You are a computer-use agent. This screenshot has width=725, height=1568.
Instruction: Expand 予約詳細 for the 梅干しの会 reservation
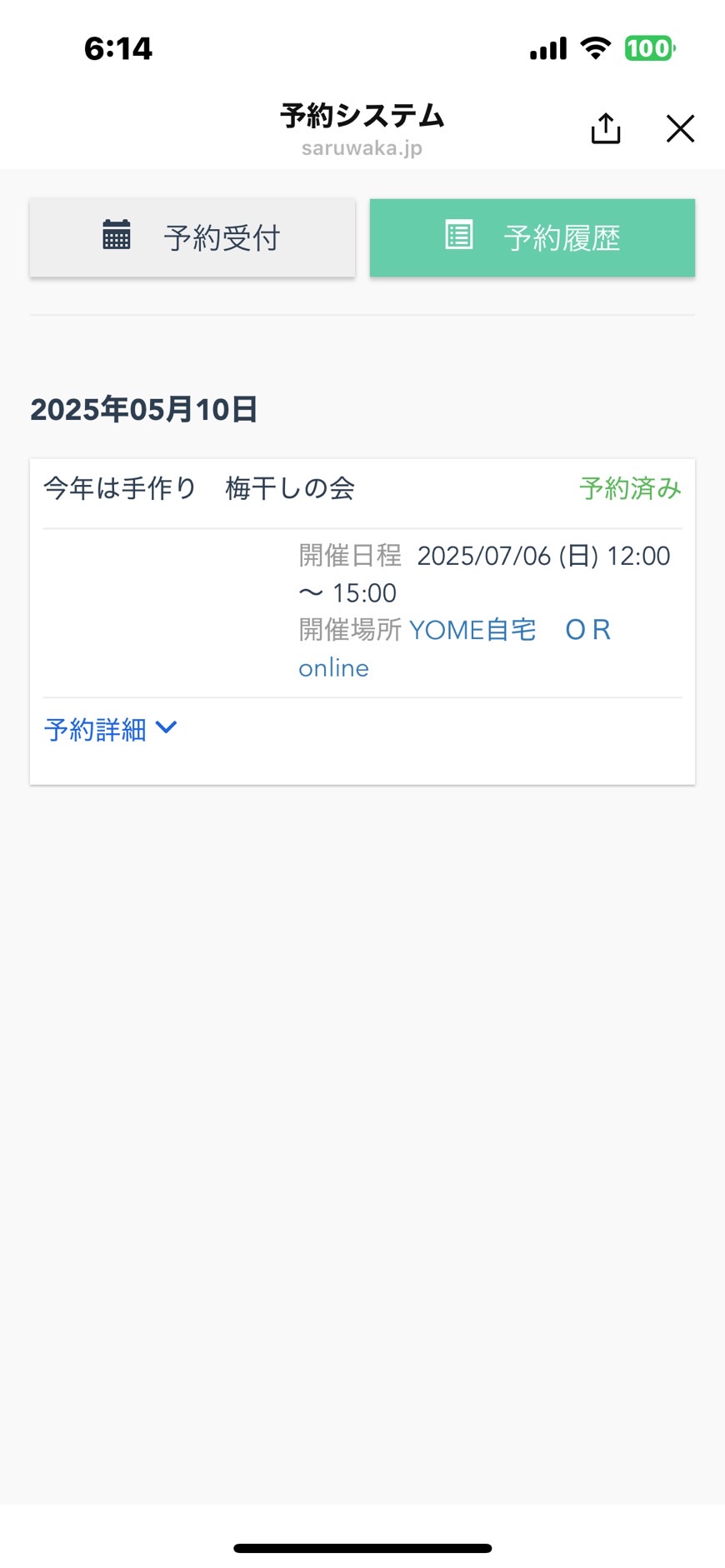110,729
